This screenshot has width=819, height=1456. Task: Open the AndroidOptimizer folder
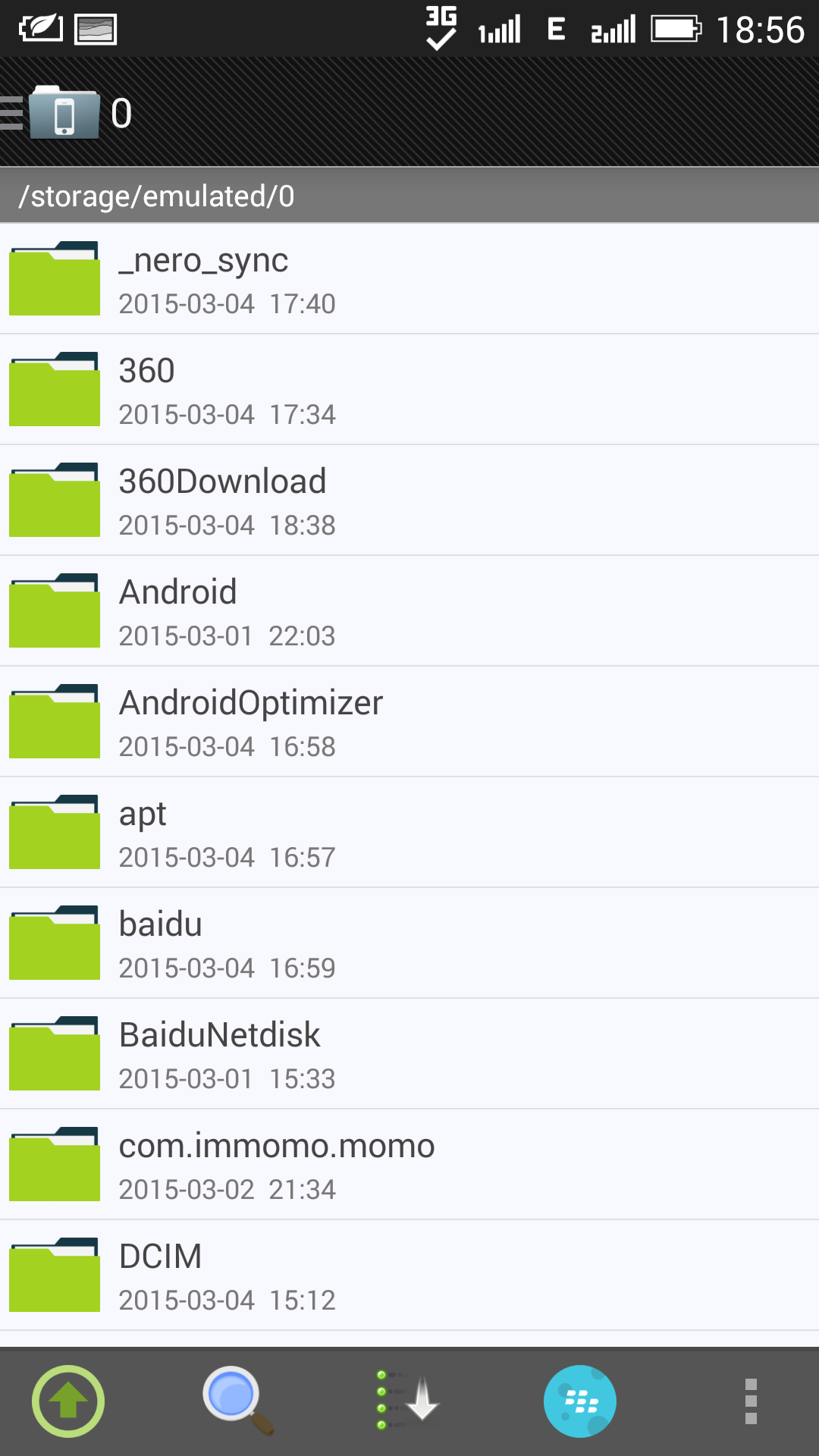click(x=409, y=722)
